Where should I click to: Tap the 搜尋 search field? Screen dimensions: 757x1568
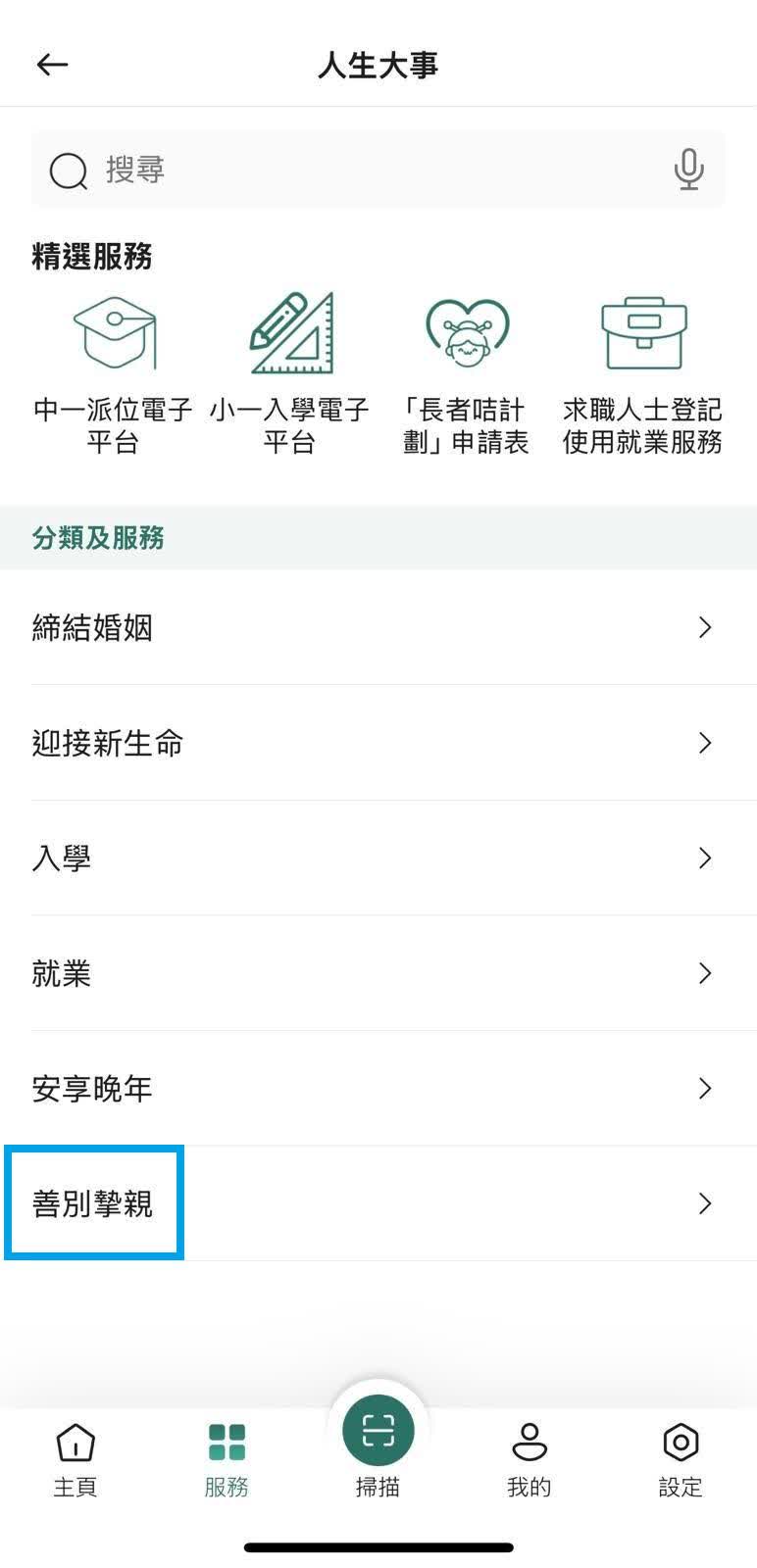pos(378,170)
